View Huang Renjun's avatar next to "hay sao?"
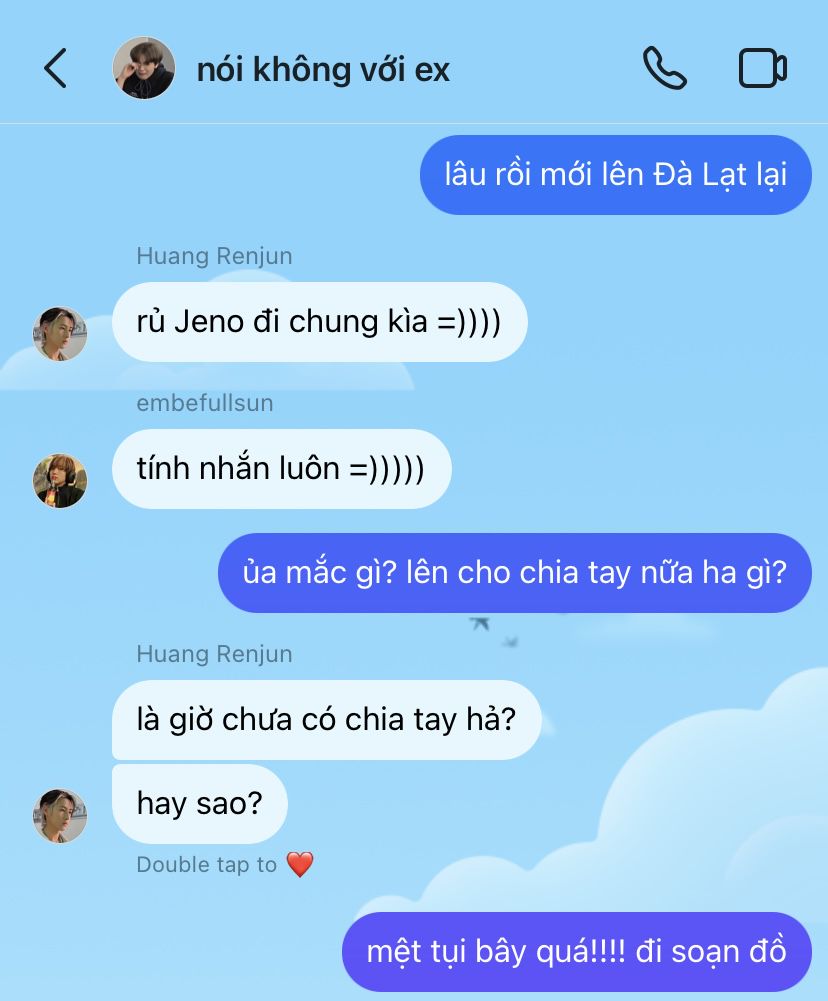 60,815
